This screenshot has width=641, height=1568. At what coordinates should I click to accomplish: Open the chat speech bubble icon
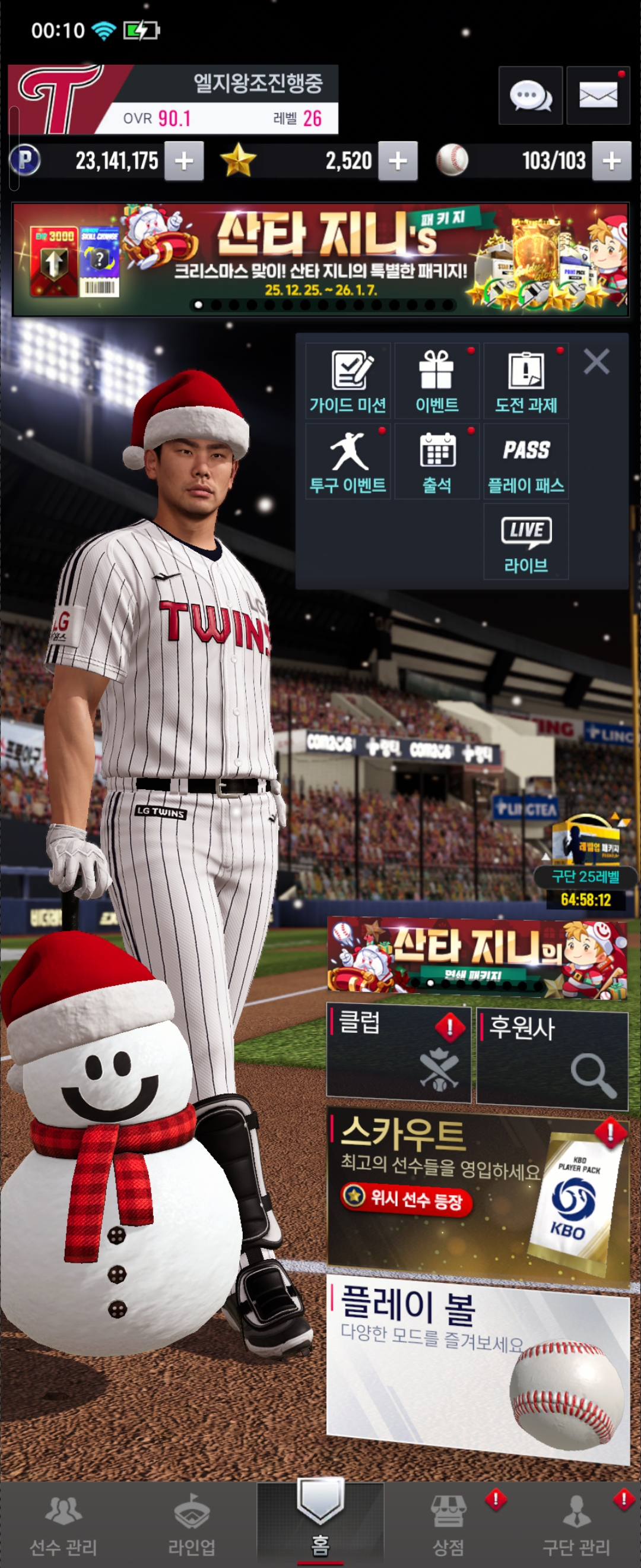pos(529,96)
